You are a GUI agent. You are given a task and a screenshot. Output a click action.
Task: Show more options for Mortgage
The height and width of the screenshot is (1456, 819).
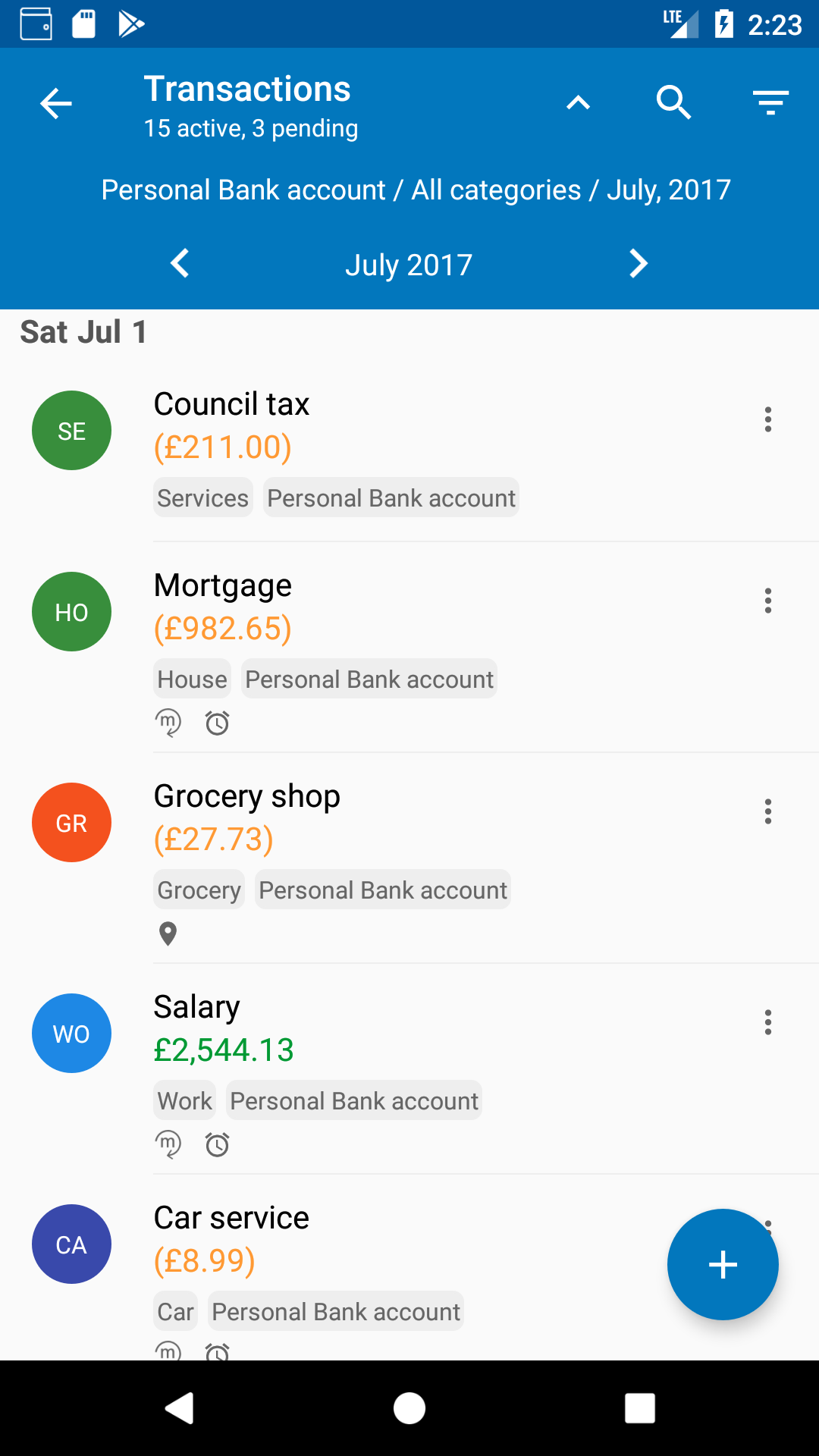[x=768, y=601]
